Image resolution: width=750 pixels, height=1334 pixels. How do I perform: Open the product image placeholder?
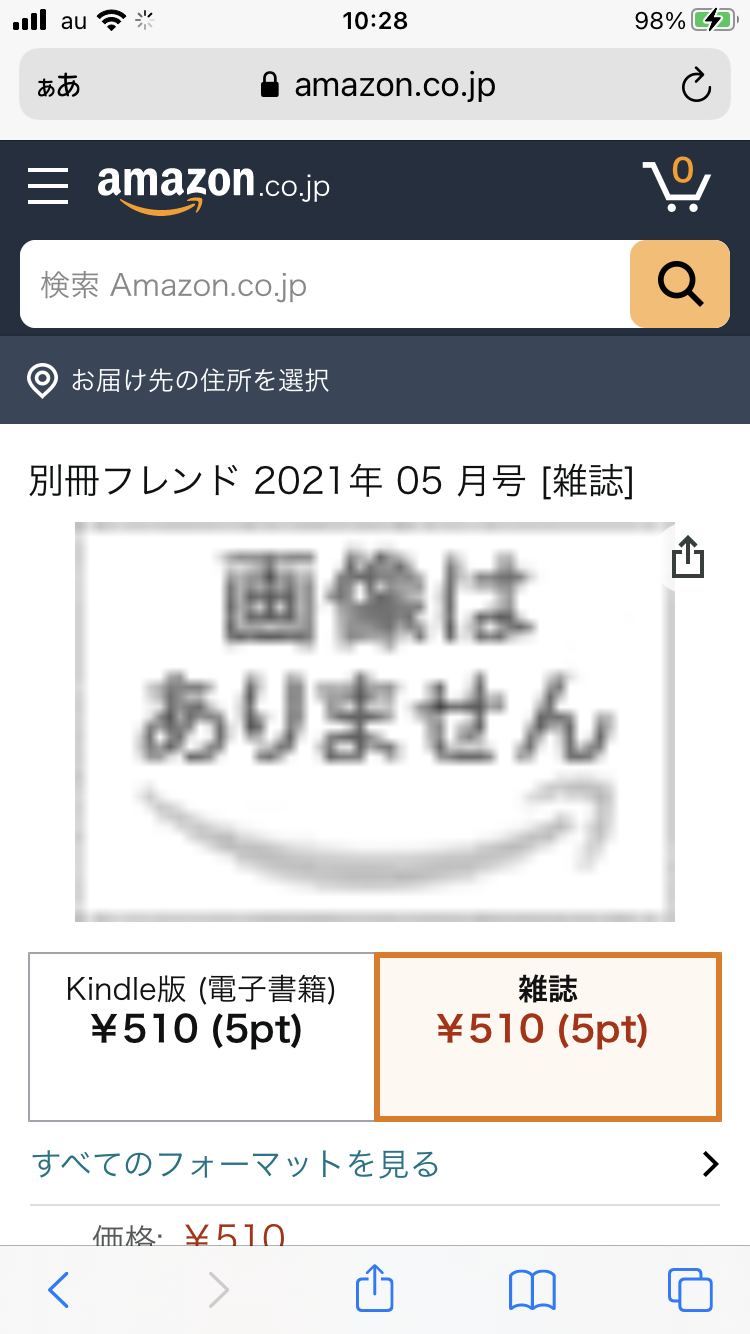click(375, 721)
